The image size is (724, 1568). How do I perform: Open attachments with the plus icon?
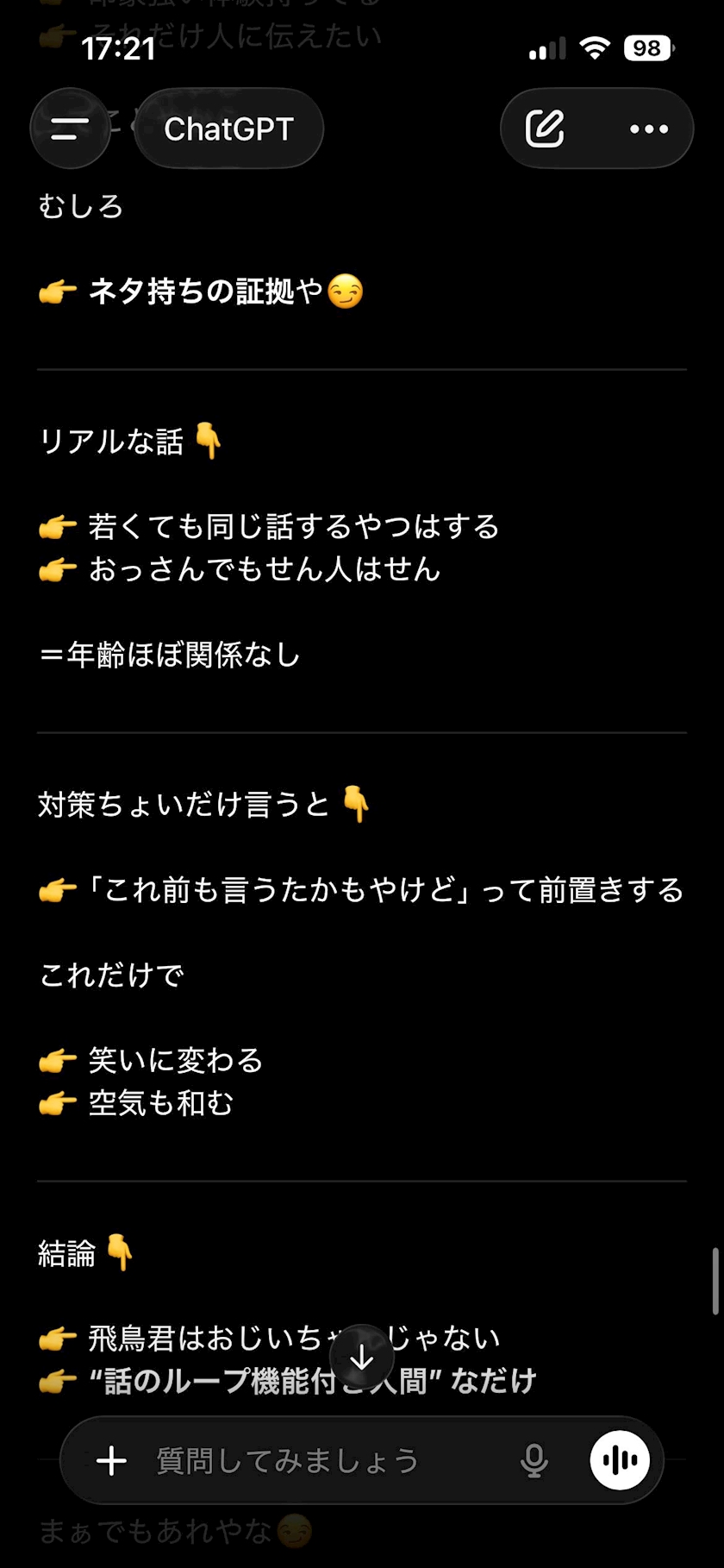[x=112, y=1461]
